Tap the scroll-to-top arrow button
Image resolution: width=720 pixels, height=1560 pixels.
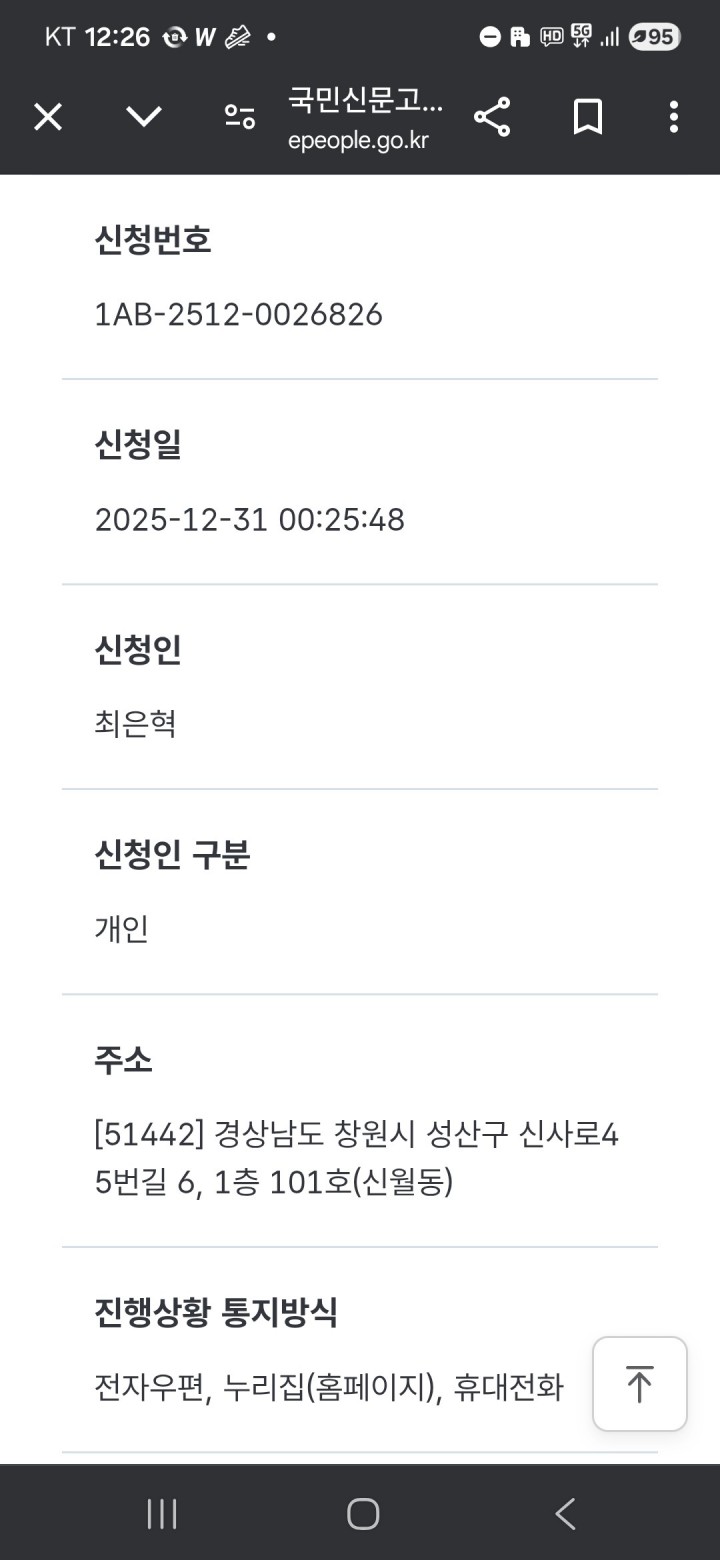(639, 1384)
